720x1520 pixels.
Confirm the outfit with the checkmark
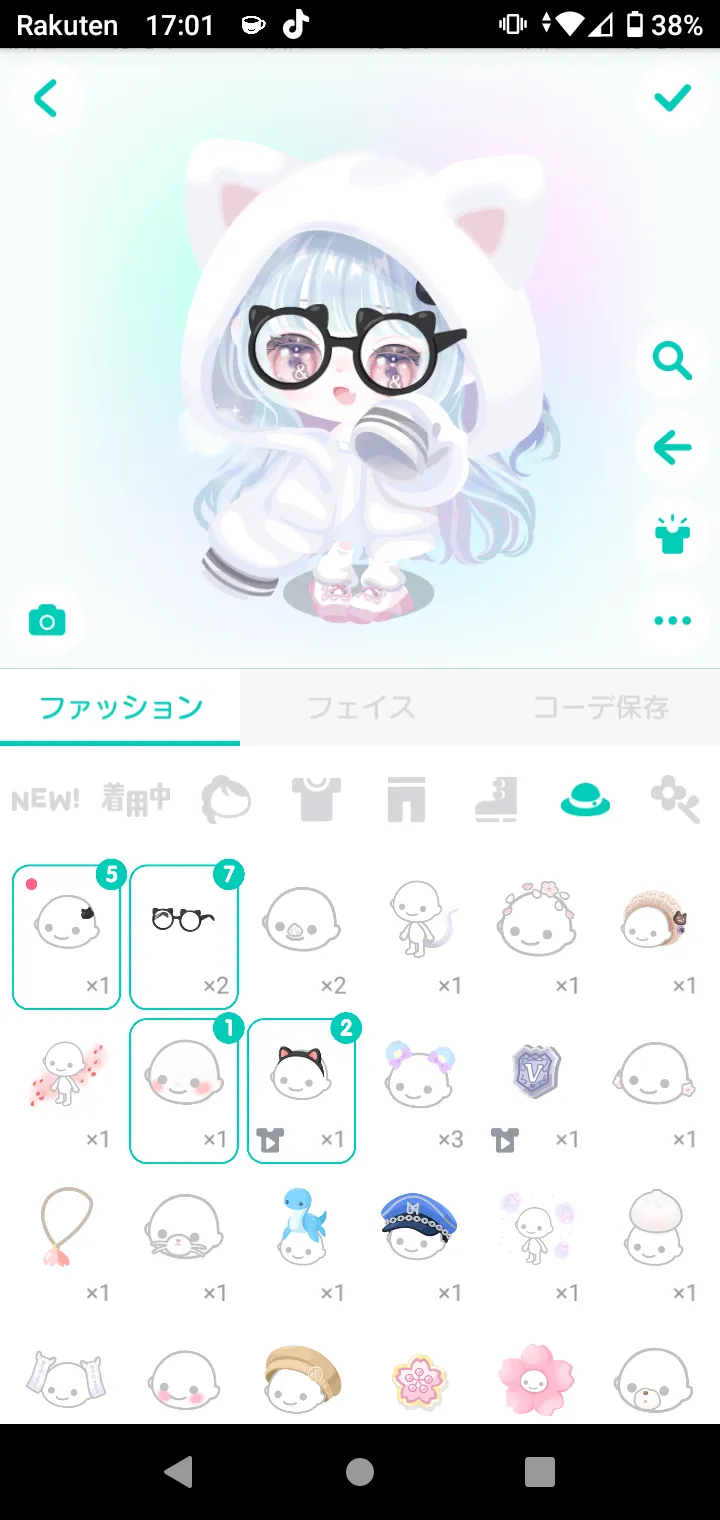point(672,98)
